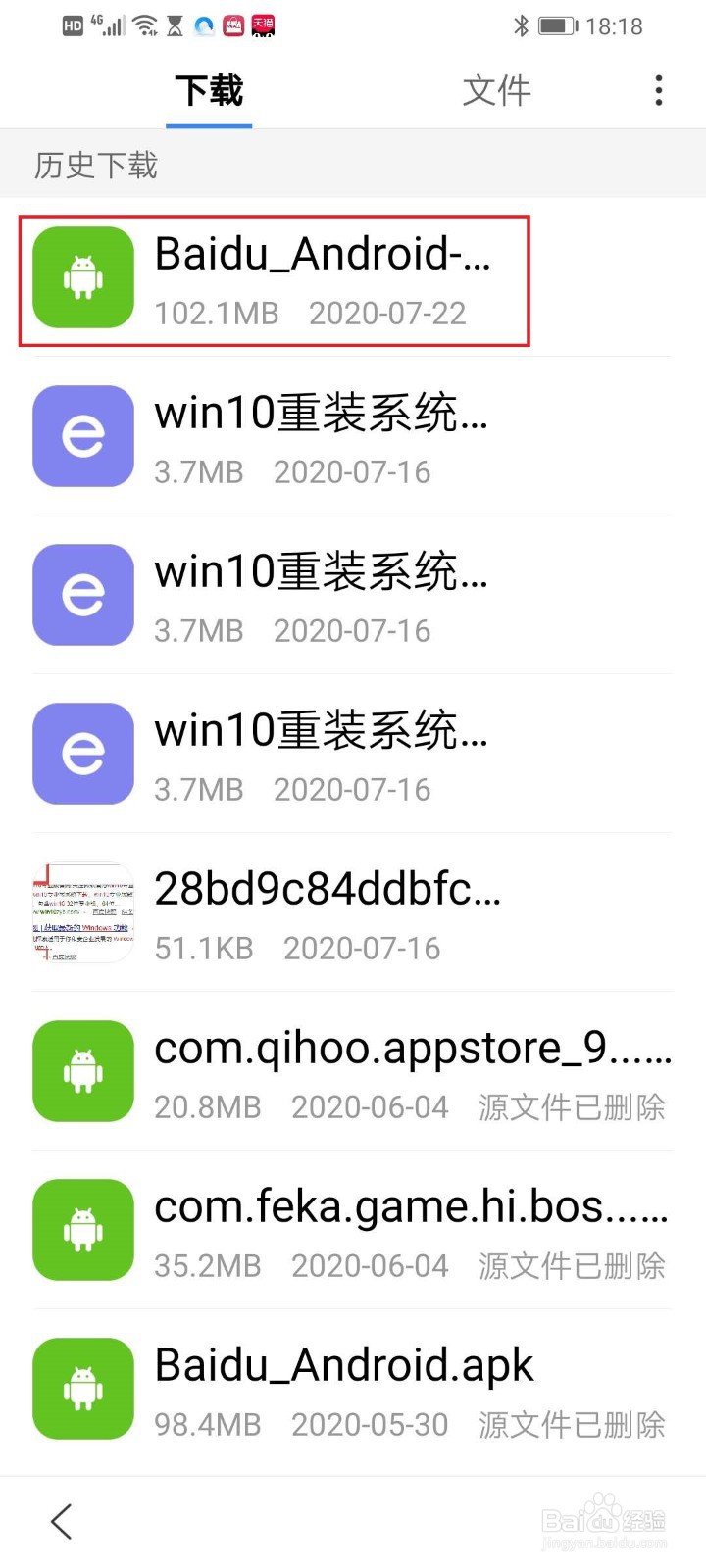Tap the browser icon of second win10重装系统 entry
Image resolution: width=706 pixels, height=1568 pixels.
click(82, 595)
